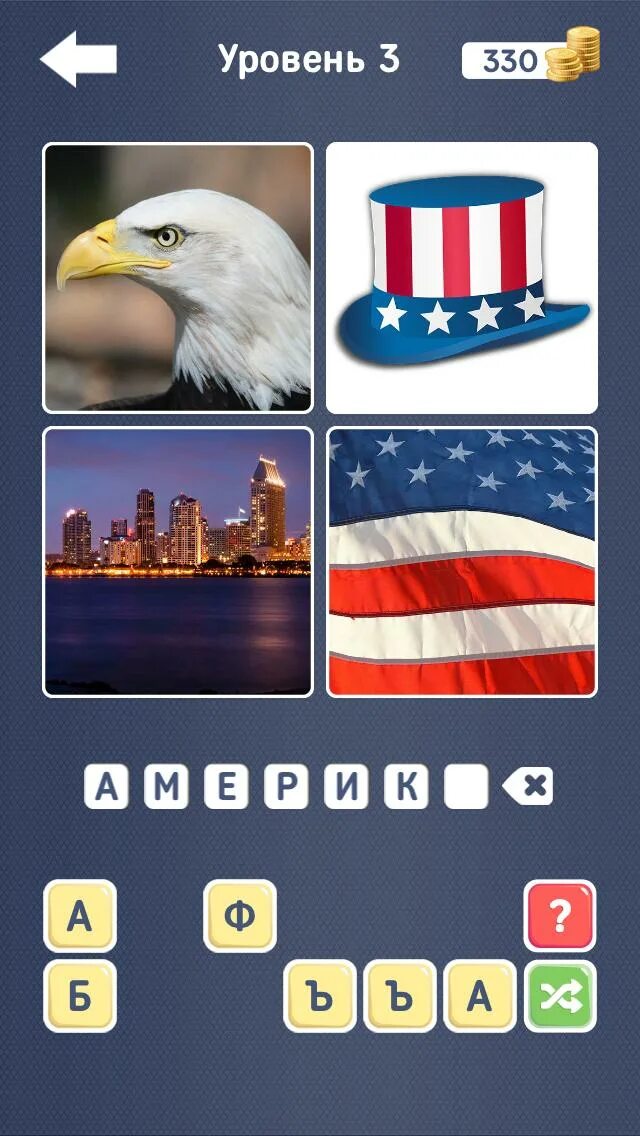Screen dimensions: 640x1136
Task: Erase the last letter with backspace
Action: [x=528, y=787]
